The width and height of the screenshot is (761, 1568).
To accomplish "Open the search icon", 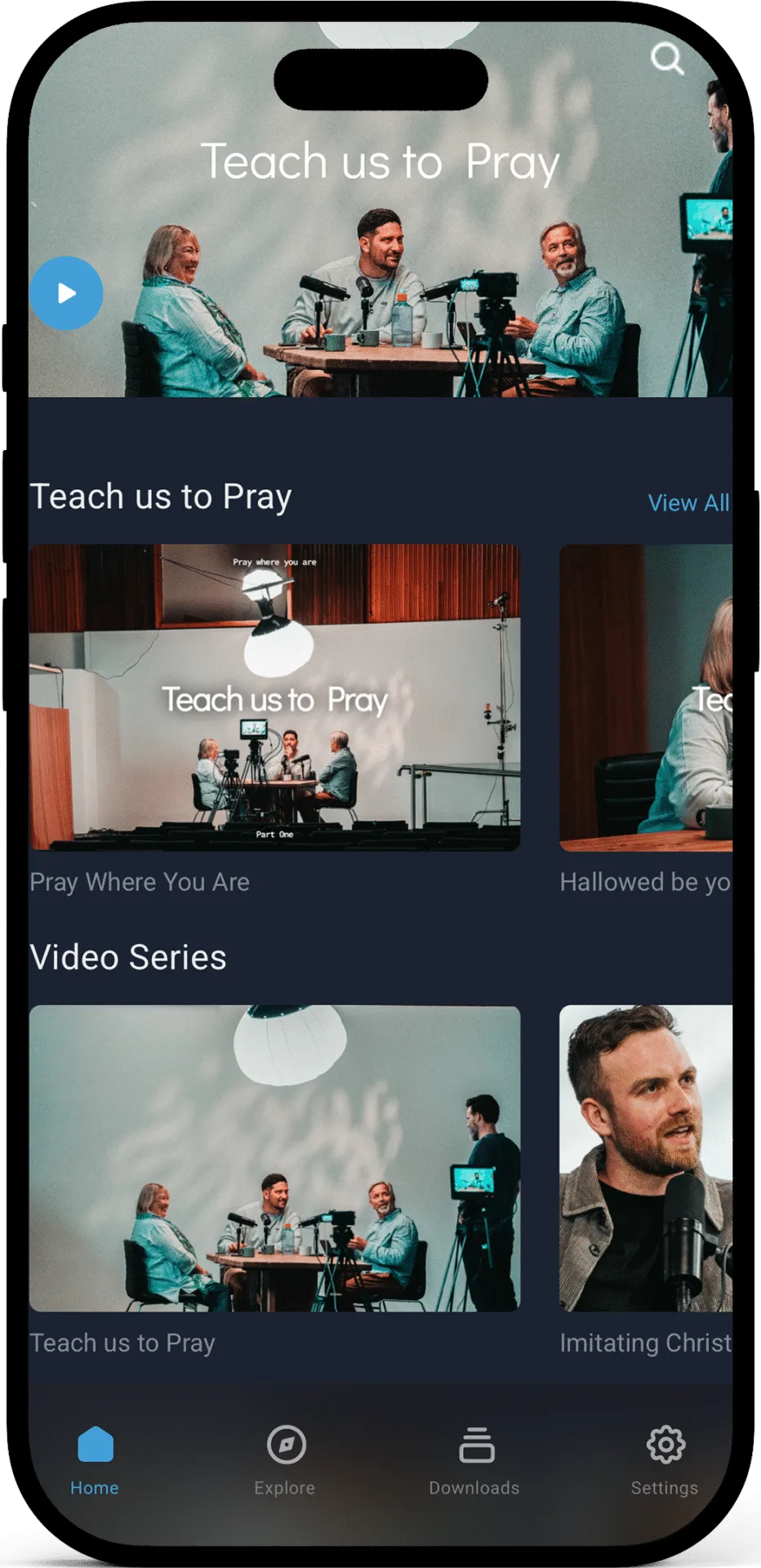I will pos(666,59).
